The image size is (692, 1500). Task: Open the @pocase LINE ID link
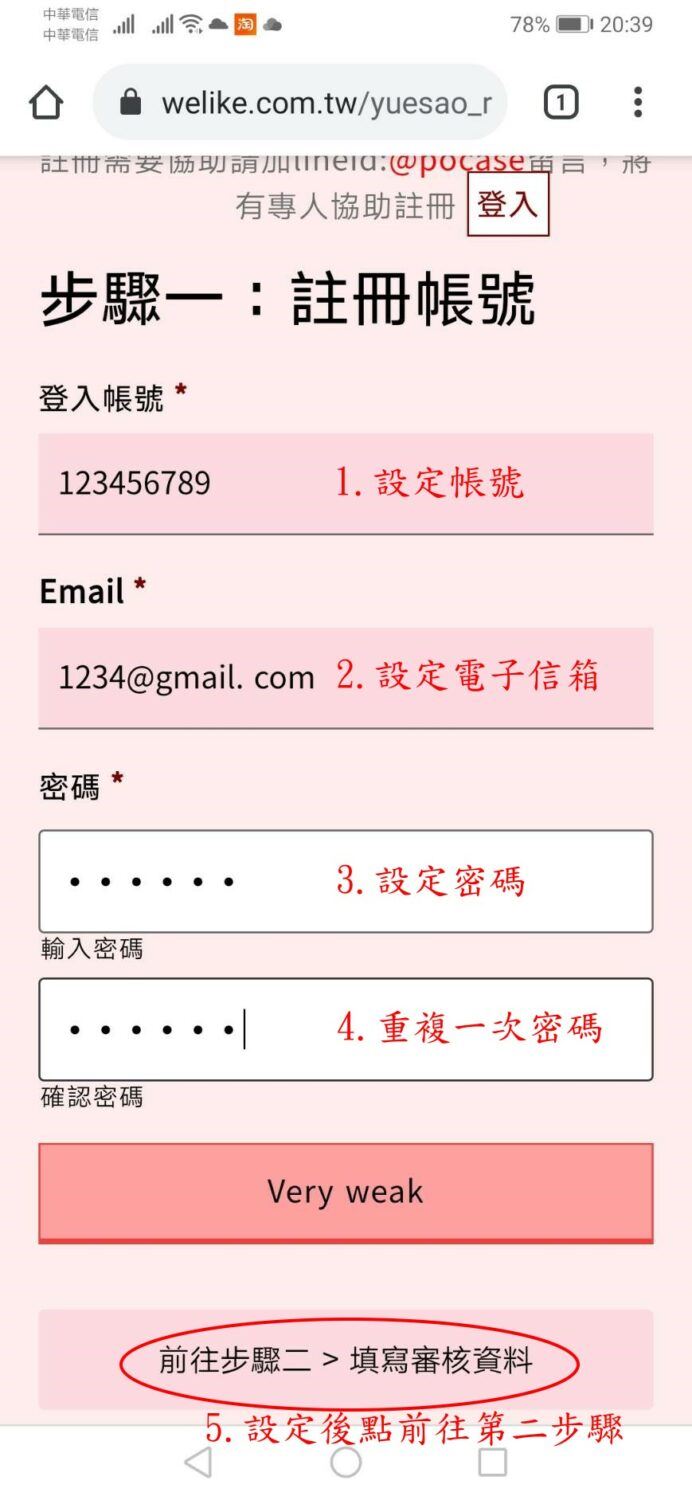pos(457,162)
